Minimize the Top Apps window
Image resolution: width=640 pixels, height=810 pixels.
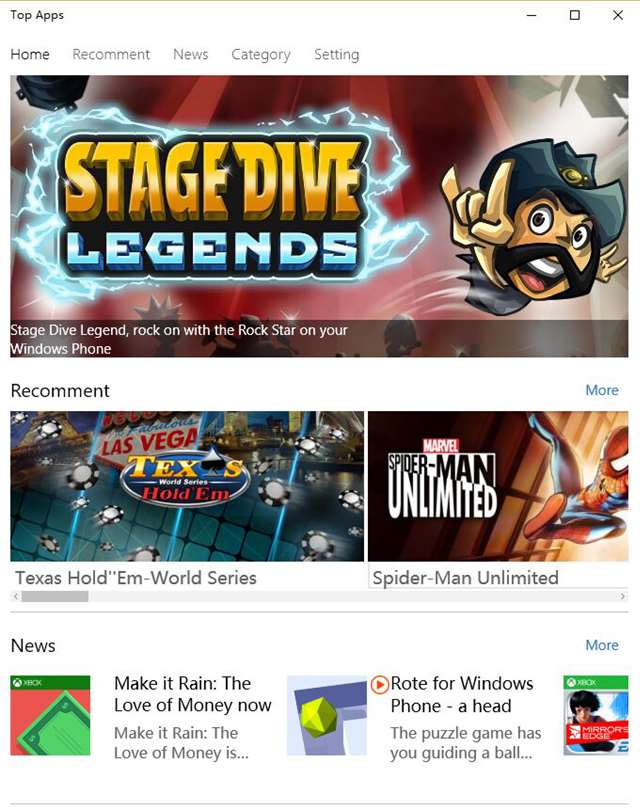531,15
